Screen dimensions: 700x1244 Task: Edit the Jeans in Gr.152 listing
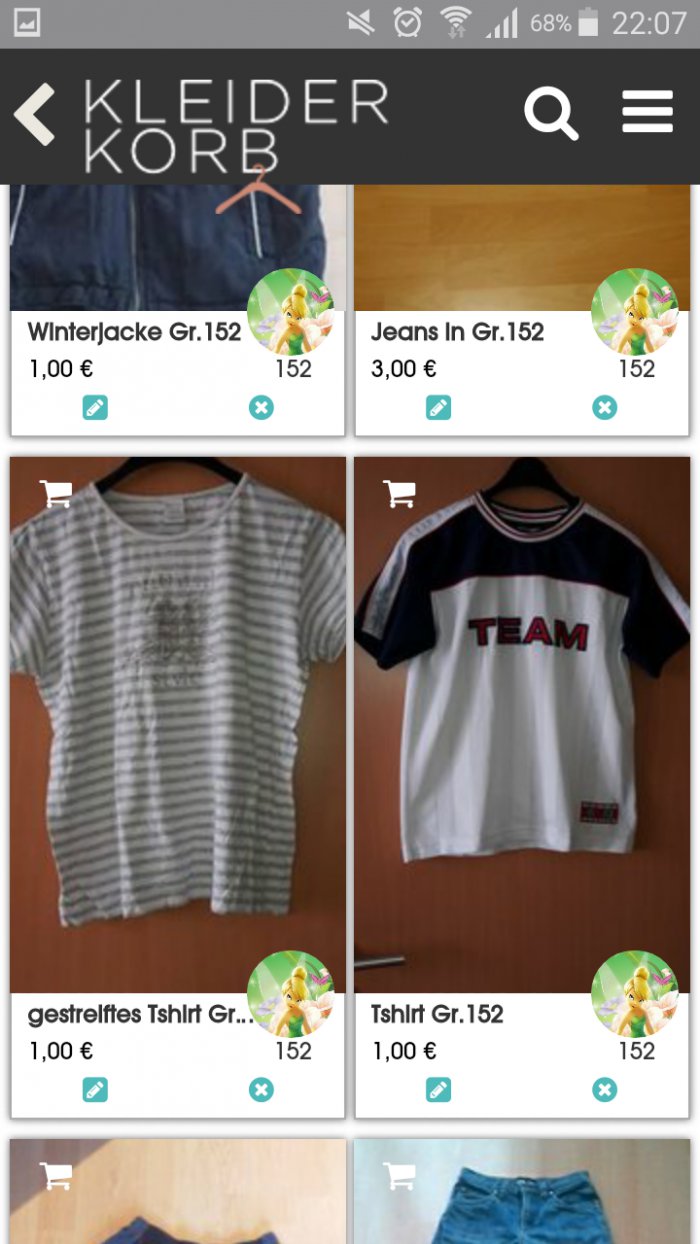tap(438, 407)
